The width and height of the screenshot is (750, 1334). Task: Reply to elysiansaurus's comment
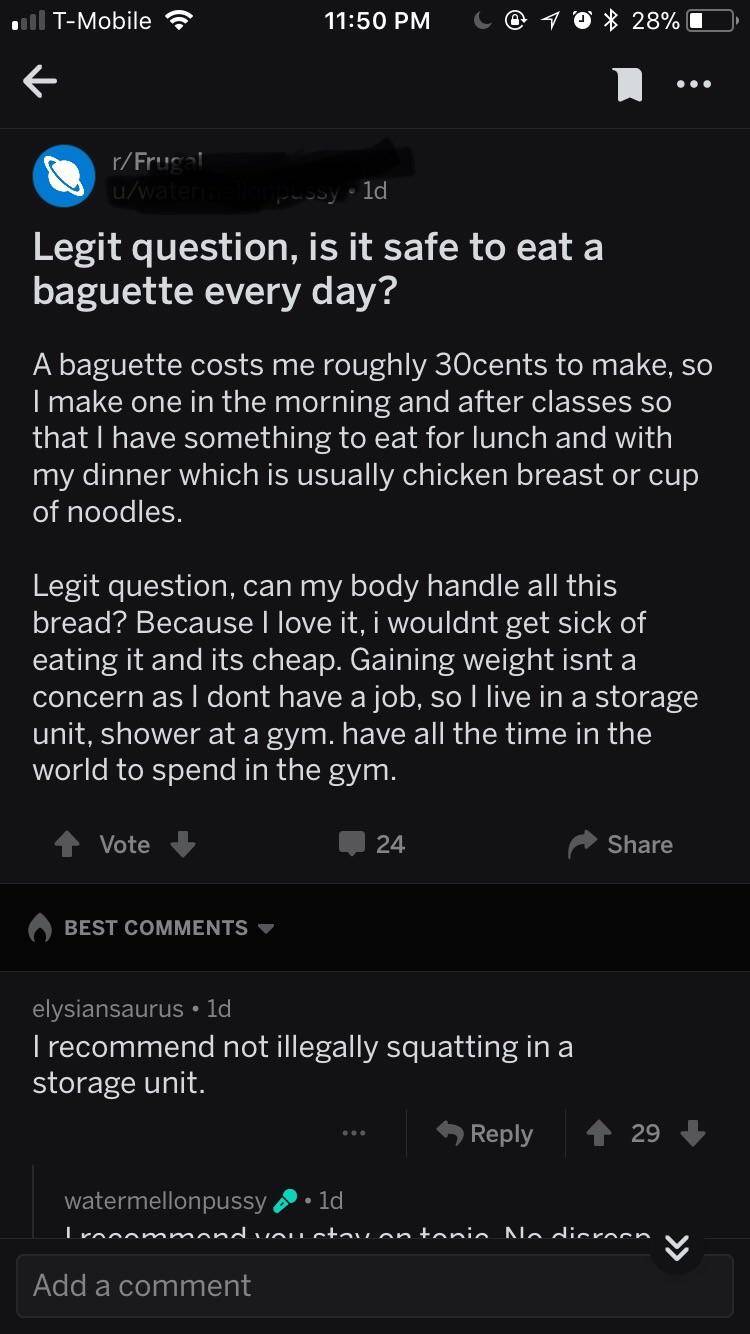pos(485,1133)
